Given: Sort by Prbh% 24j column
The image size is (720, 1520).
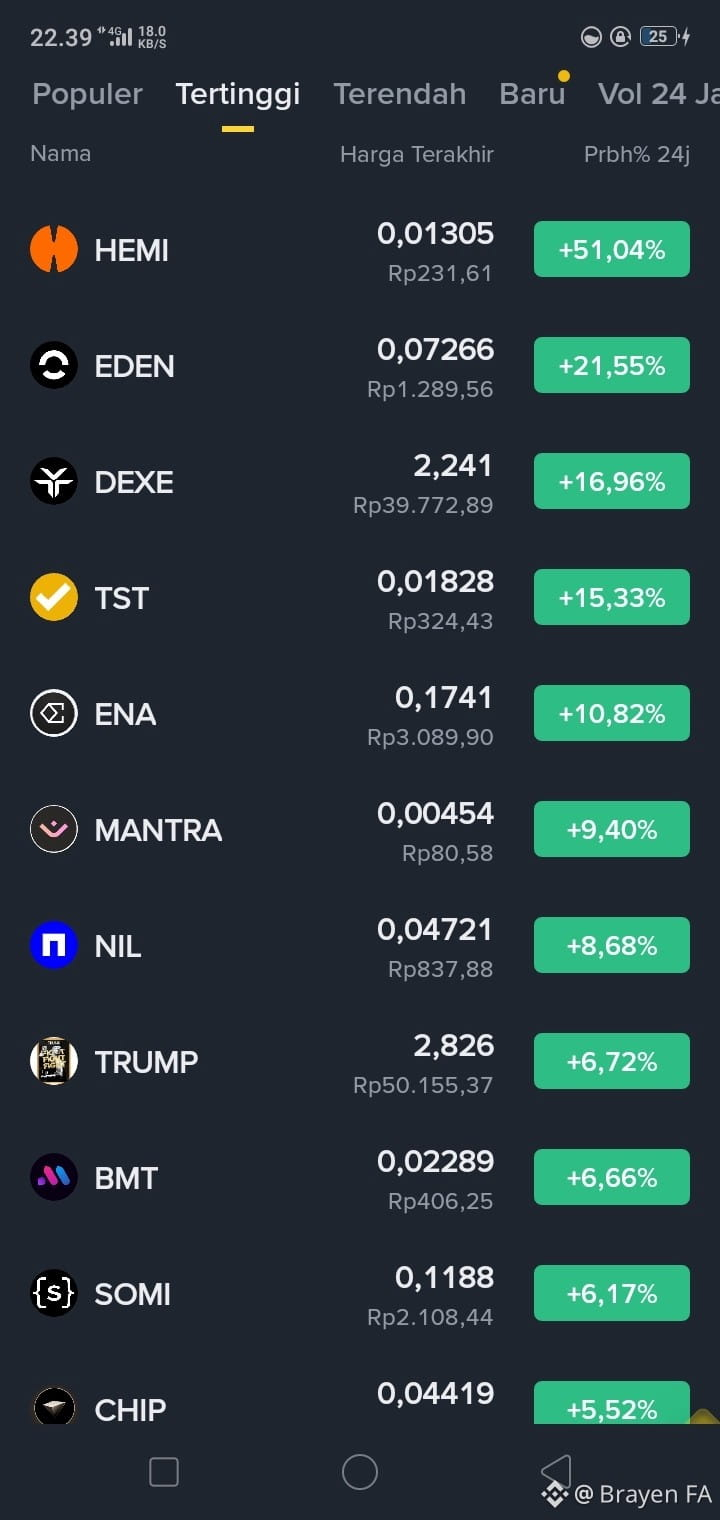Looking at the screenshot, I should coord(637,154).
